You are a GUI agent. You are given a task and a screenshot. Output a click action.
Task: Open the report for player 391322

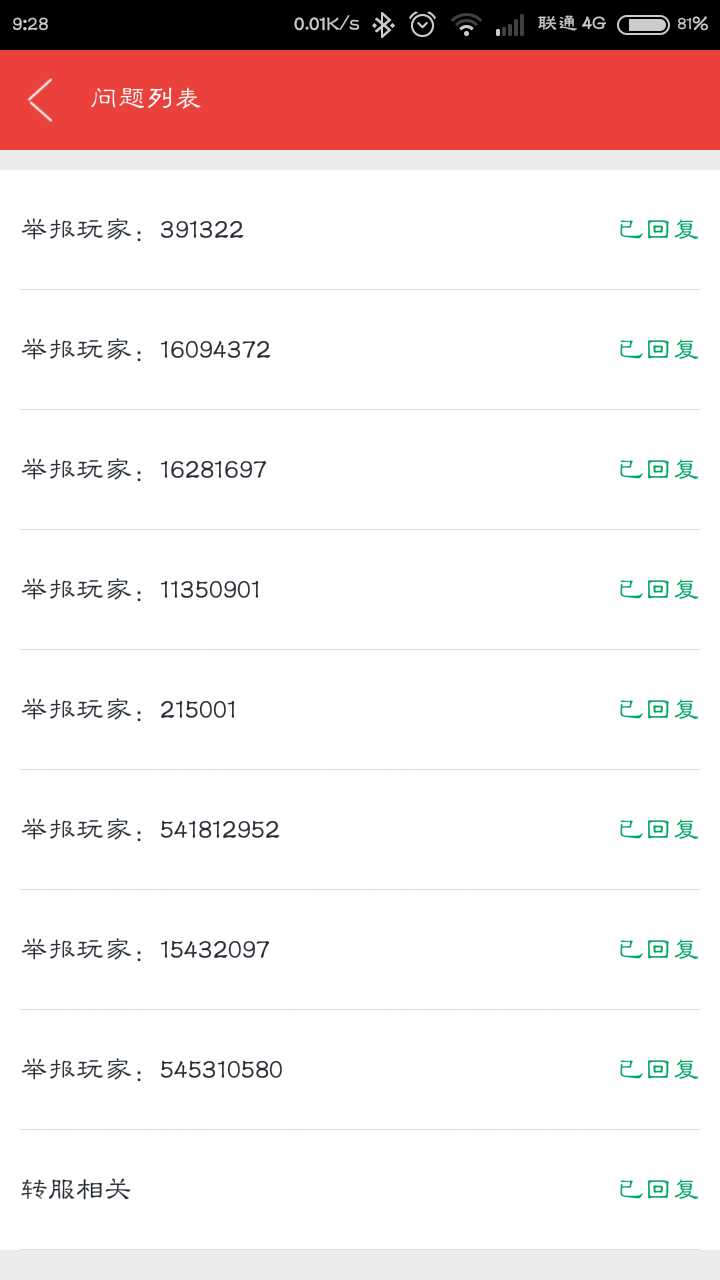click(360, 230)
